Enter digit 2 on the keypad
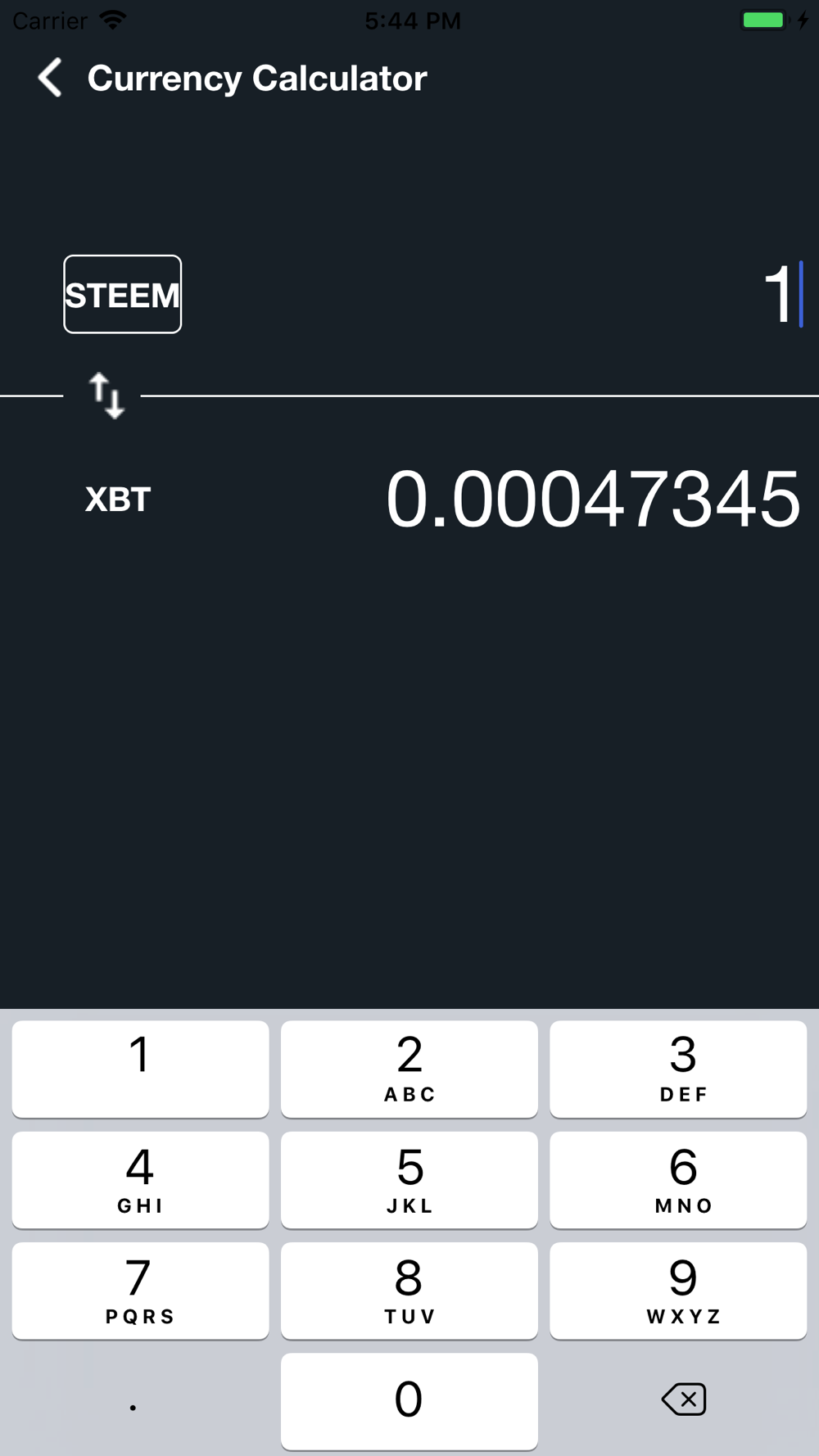The width and height of the screenshot is (819, 1456). [409, 1069]
